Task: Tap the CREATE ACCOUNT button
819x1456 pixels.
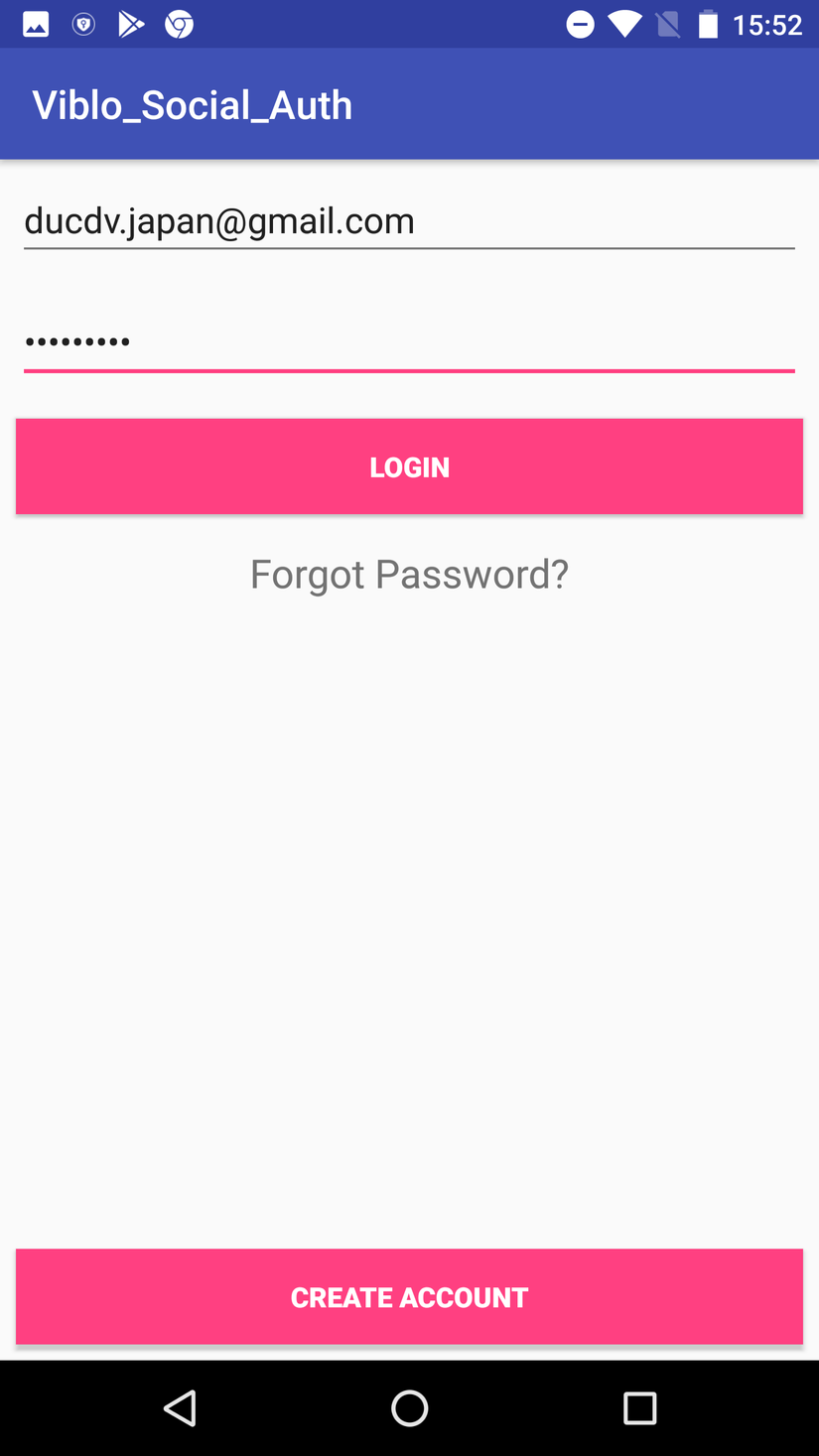Action: pos(409,1296)
